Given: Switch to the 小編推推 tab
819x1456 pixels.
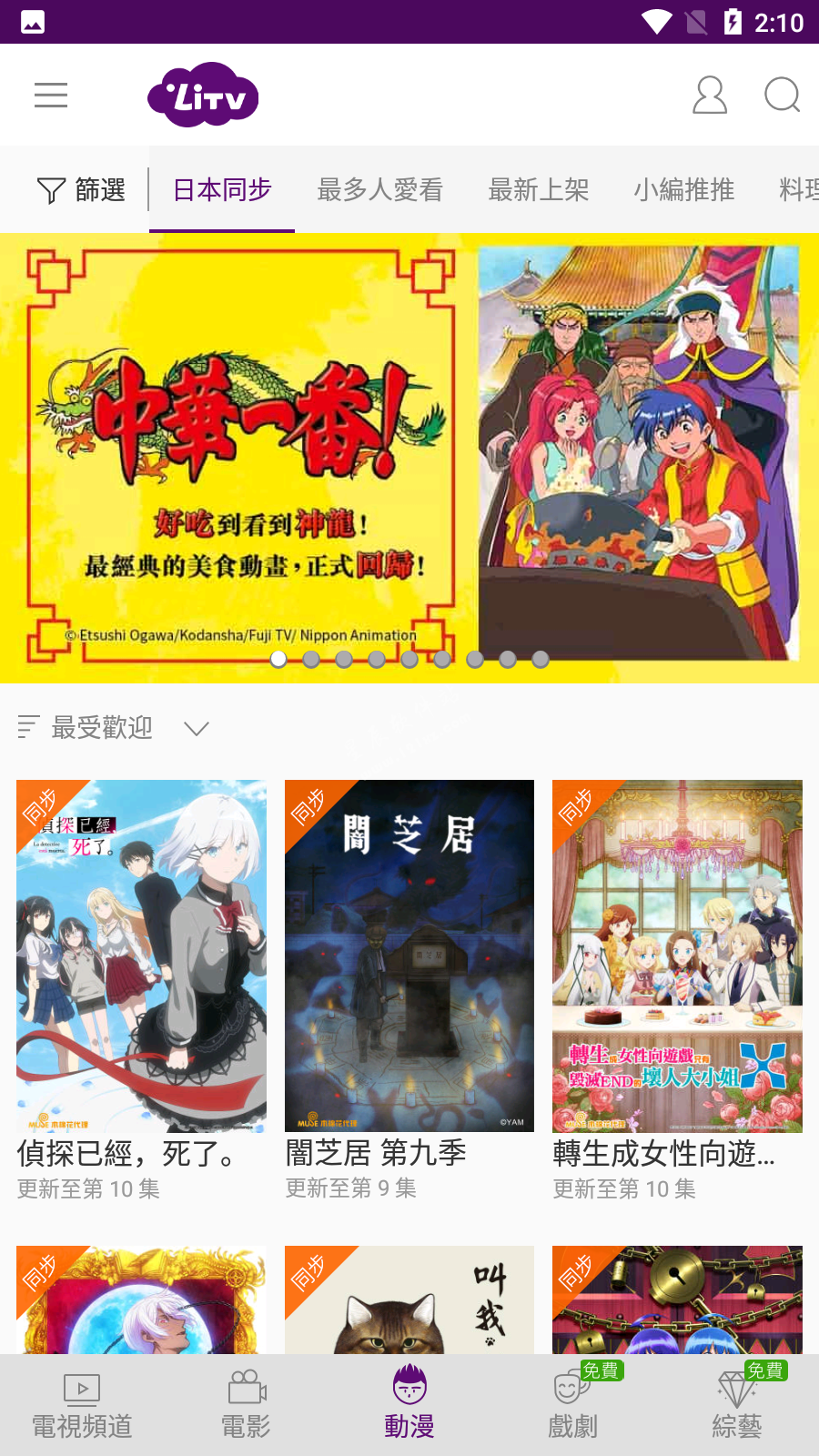Looking at the screenshot, I should pos(683,190).
